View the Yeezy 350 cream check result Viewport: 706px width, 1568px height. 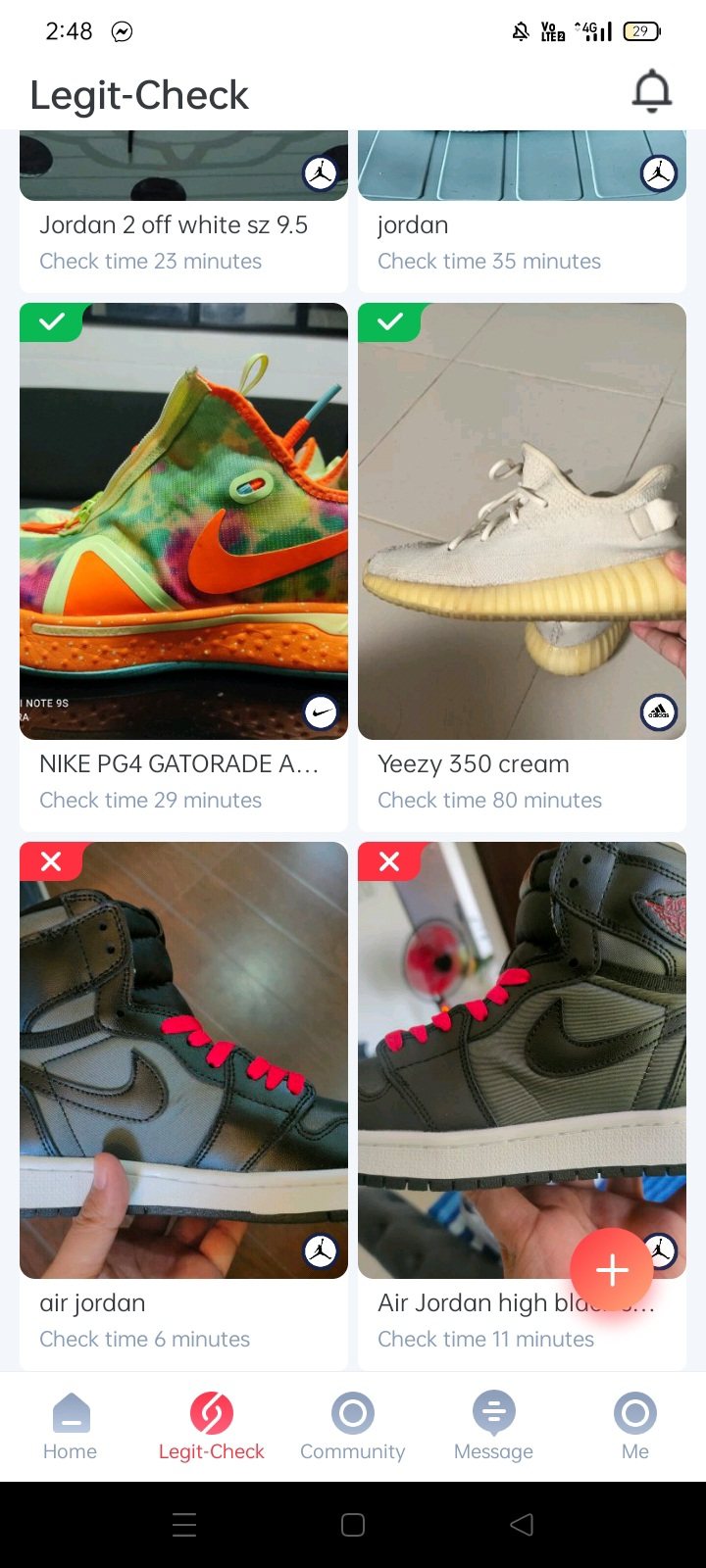pos(522,549)
